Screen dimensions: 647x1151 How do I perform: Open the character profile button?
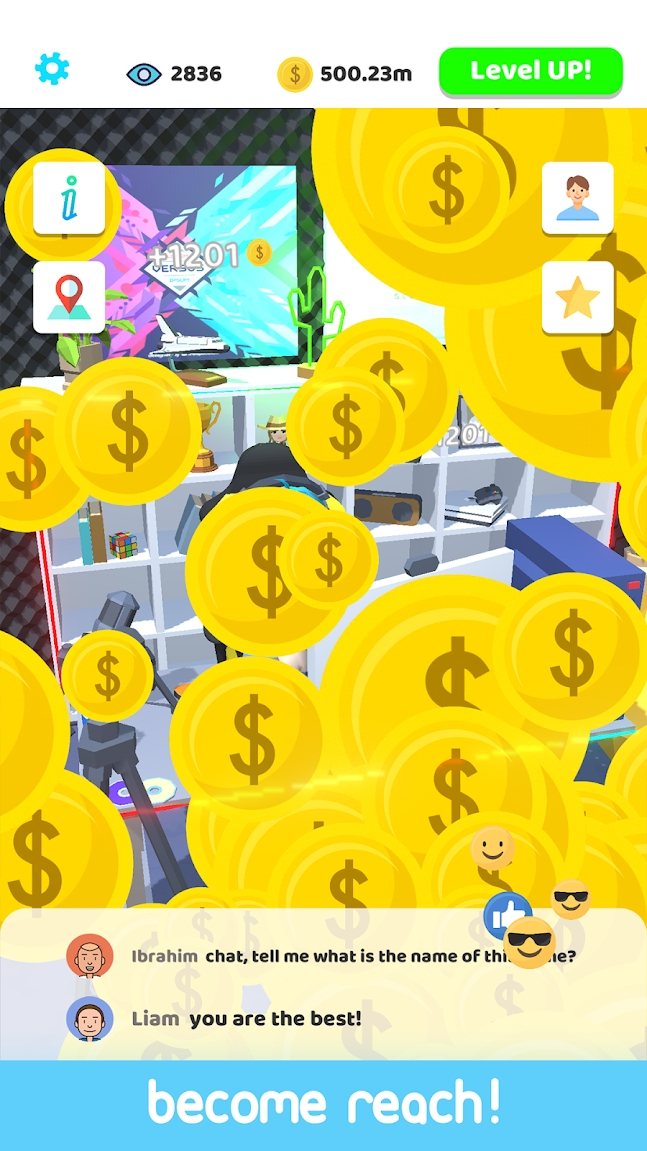point(577,198)
